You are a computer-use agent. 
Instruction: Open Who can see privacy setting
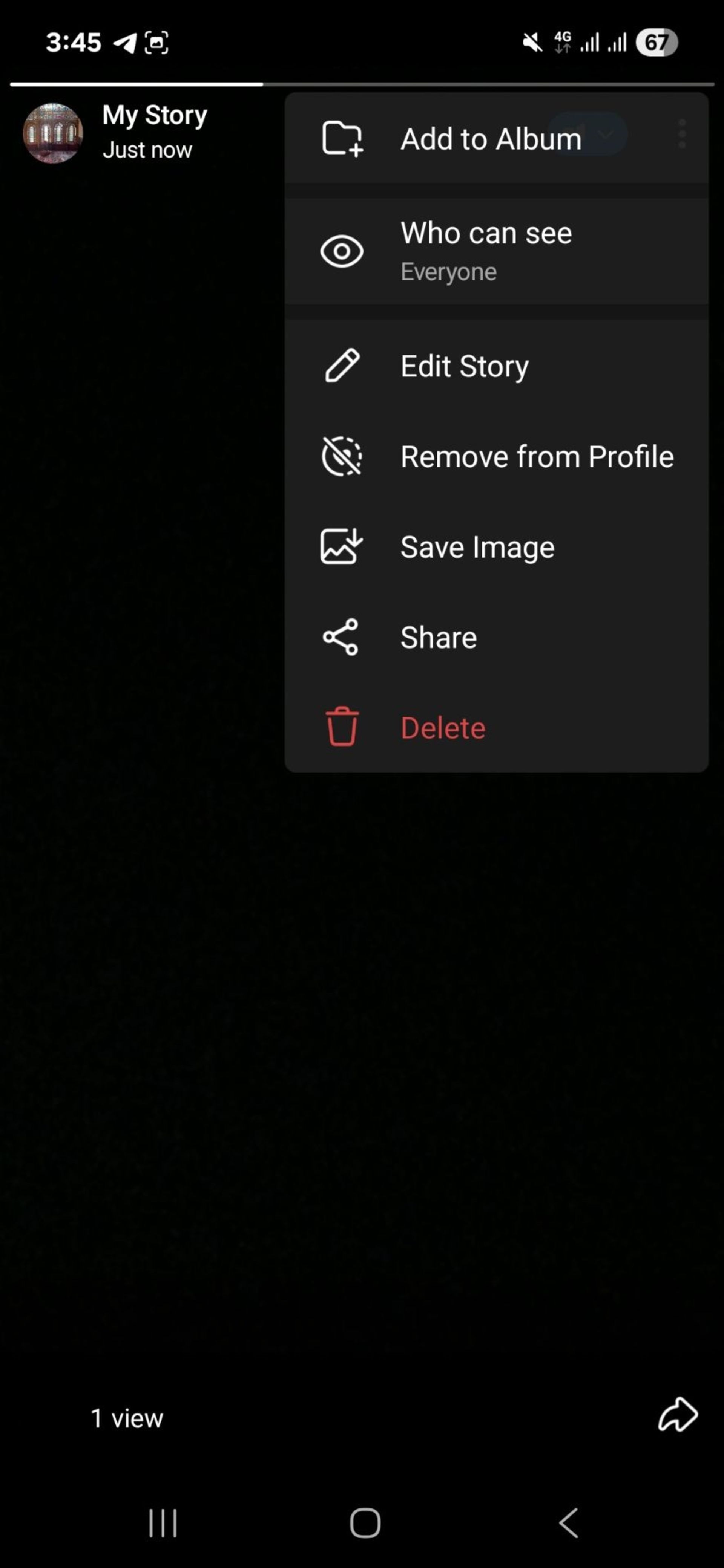coord(486,251)
